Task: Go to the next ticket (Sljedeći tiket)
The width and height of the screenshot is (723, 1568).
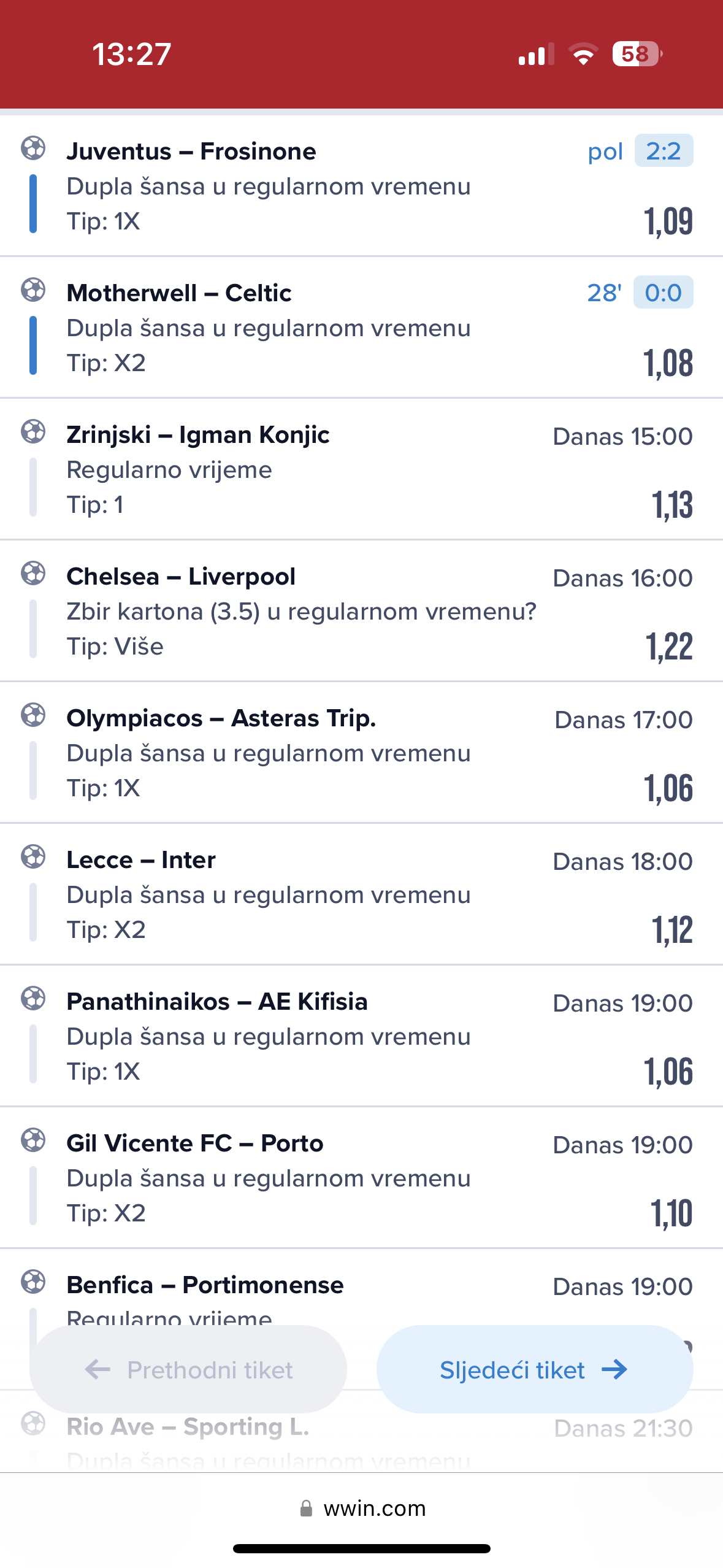Action: [534, 1369]
